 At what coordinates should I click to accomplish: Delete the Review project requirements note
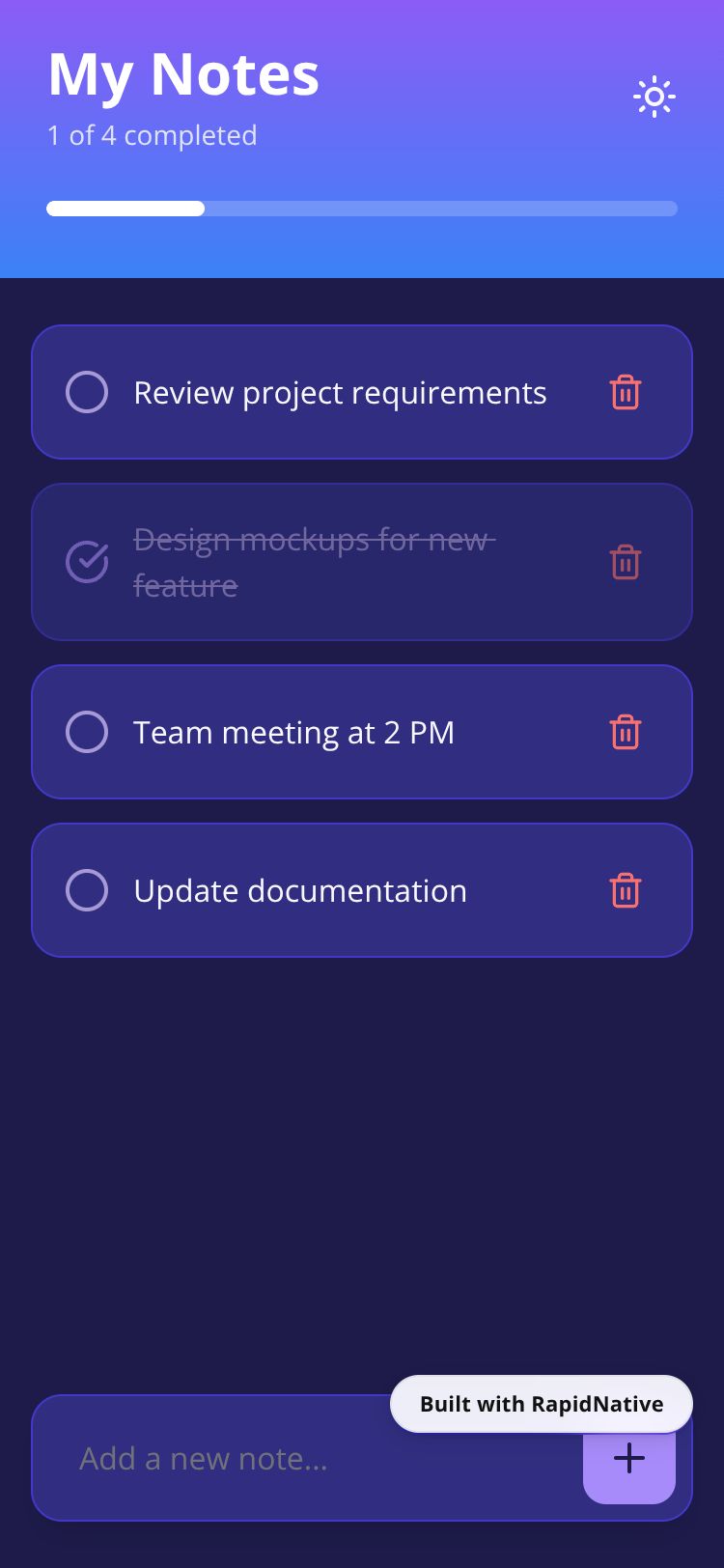coord(626,393)
